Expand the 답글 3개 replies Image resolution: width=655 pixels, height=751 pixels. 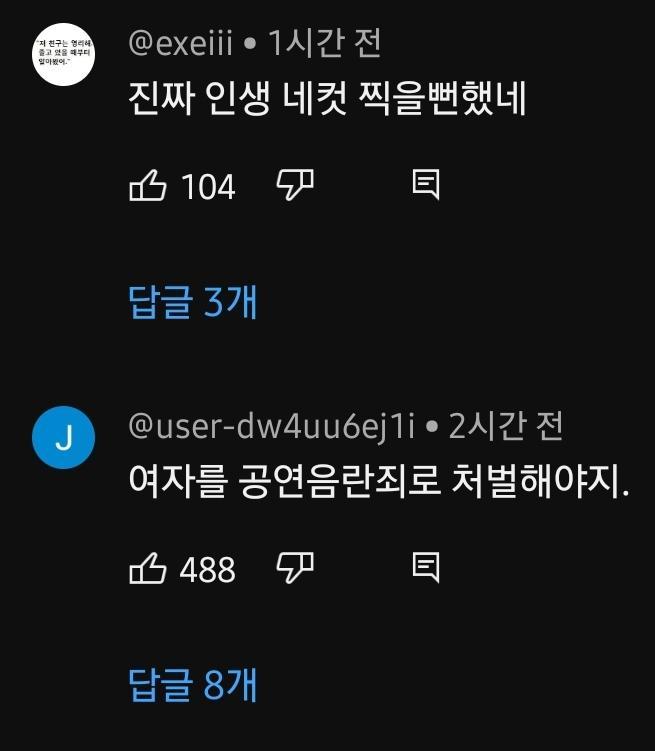point(193,302)
